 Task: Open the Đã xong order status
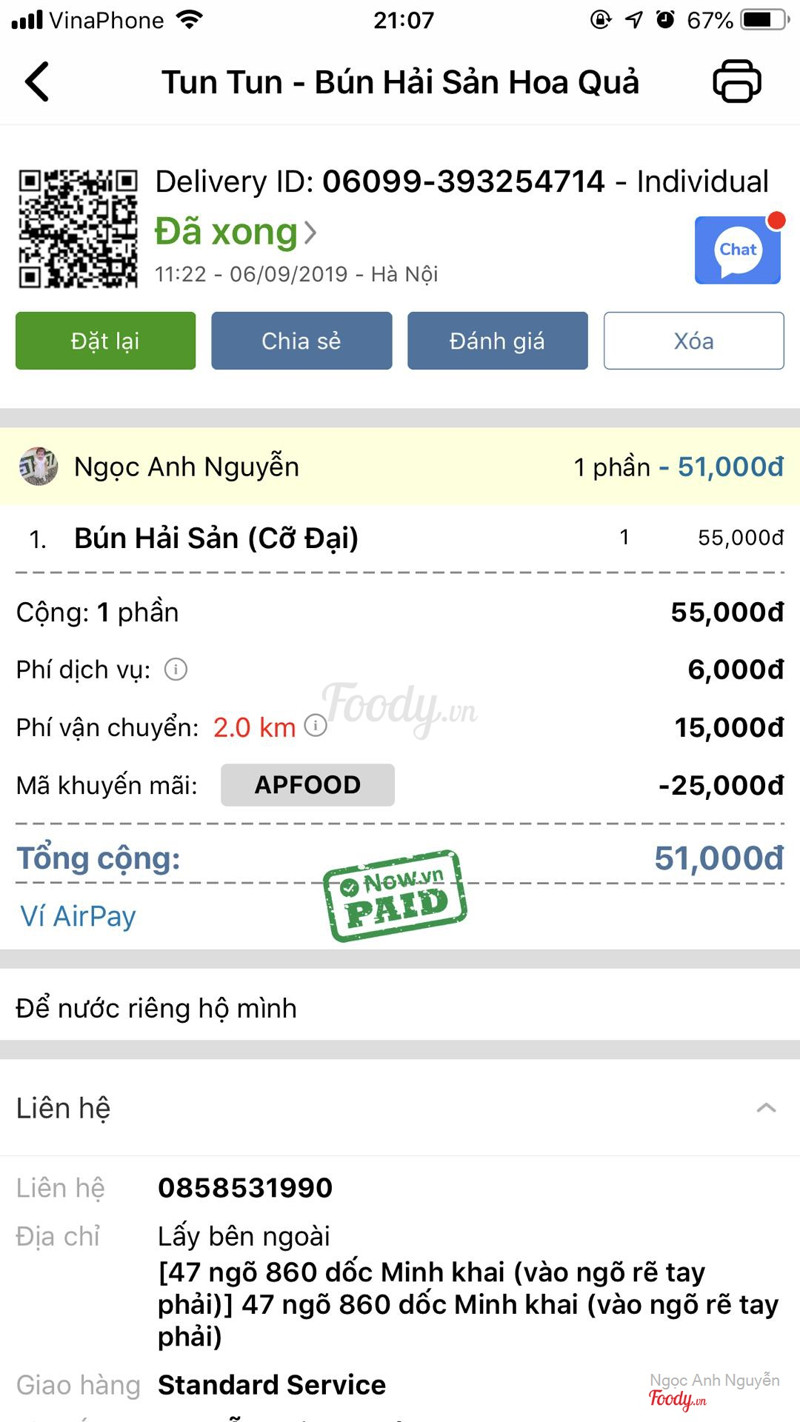[x=236, y=232]
